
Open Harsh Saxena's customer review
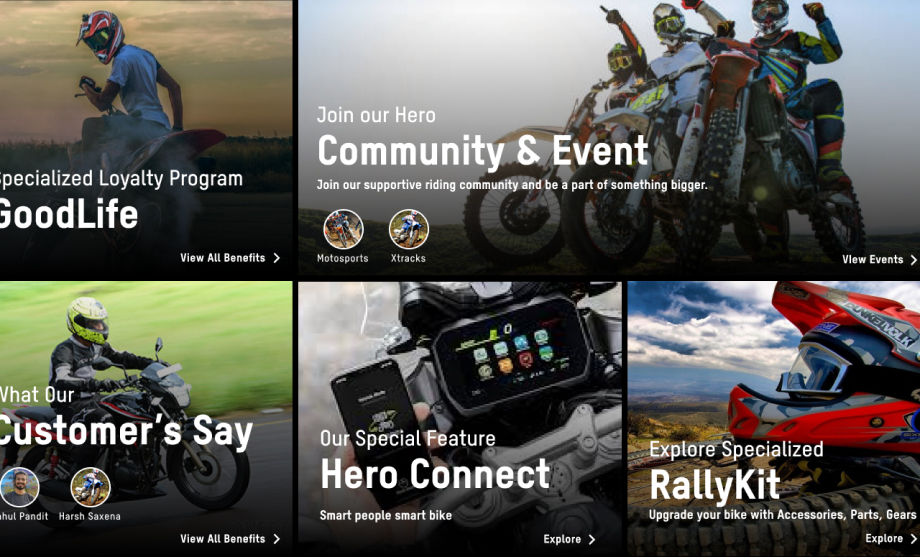[90, 488]
